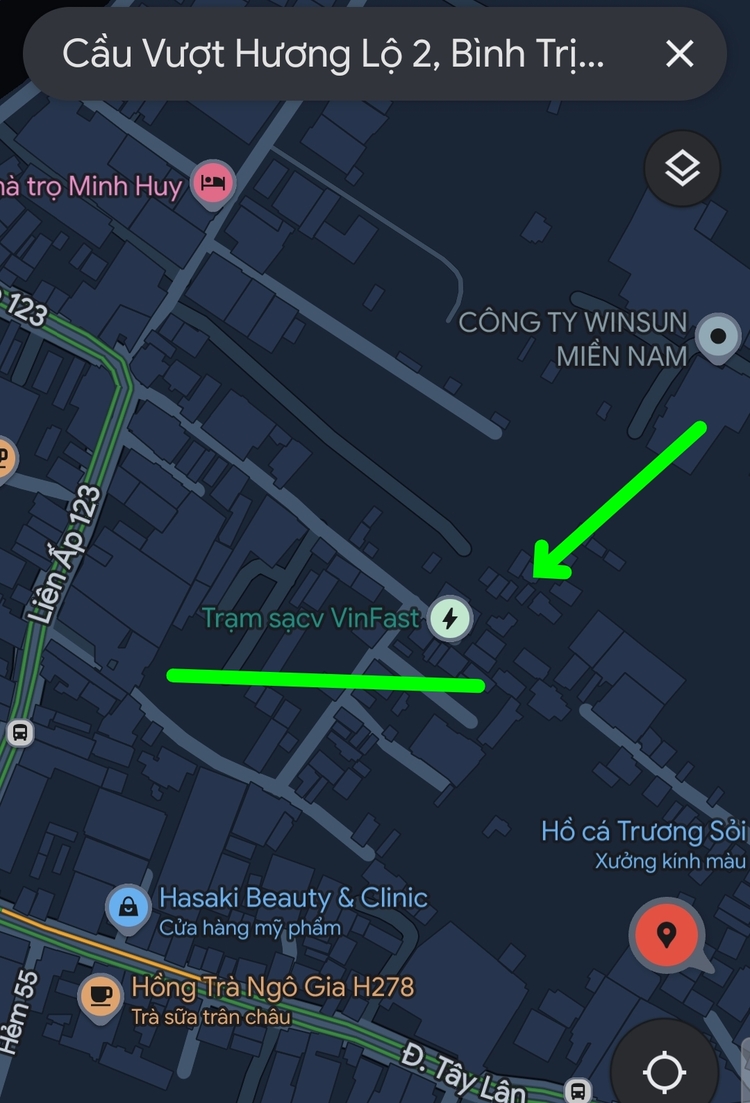This screenshot has width=750, height=1103.
Task: Tap the red dropped location pin
Action: coord(666,936)
